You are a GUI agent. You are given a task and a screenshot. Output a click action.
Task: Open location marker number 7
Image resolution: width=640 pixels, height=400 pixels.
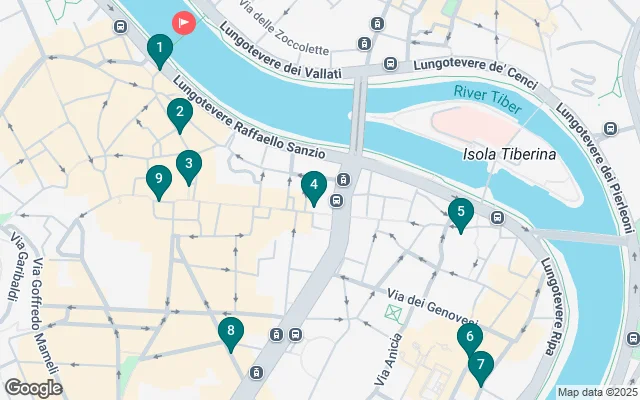point(480,366)
